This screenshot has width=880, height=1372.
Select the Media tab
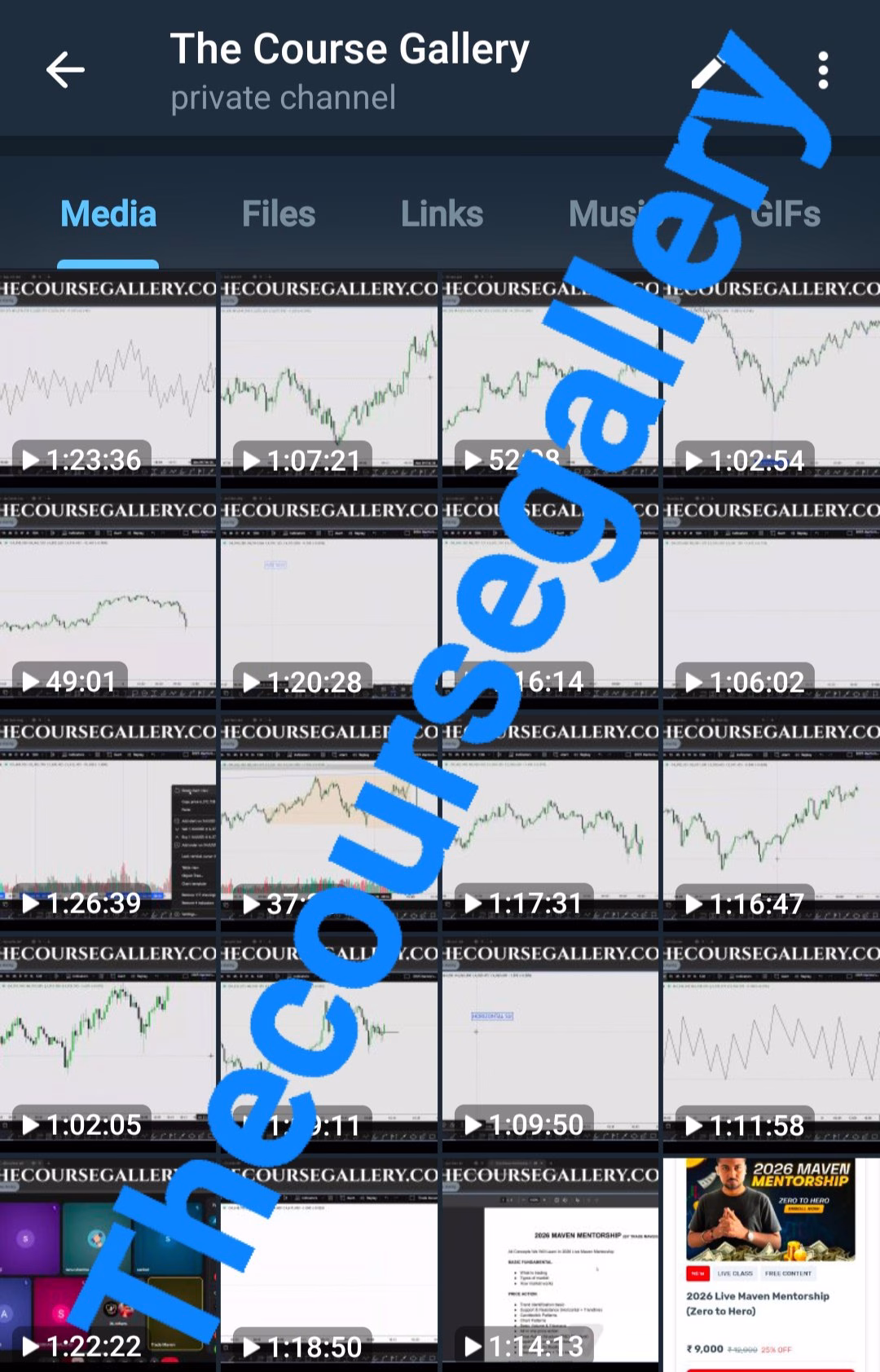pos(108,214)
